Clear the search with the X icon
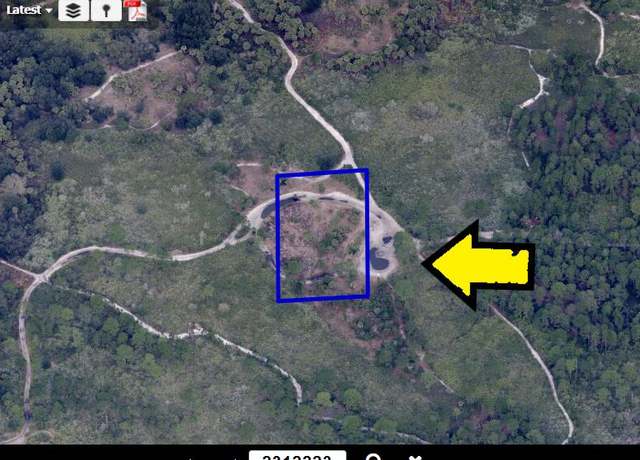The image size is (640, 460). point(416,457)
